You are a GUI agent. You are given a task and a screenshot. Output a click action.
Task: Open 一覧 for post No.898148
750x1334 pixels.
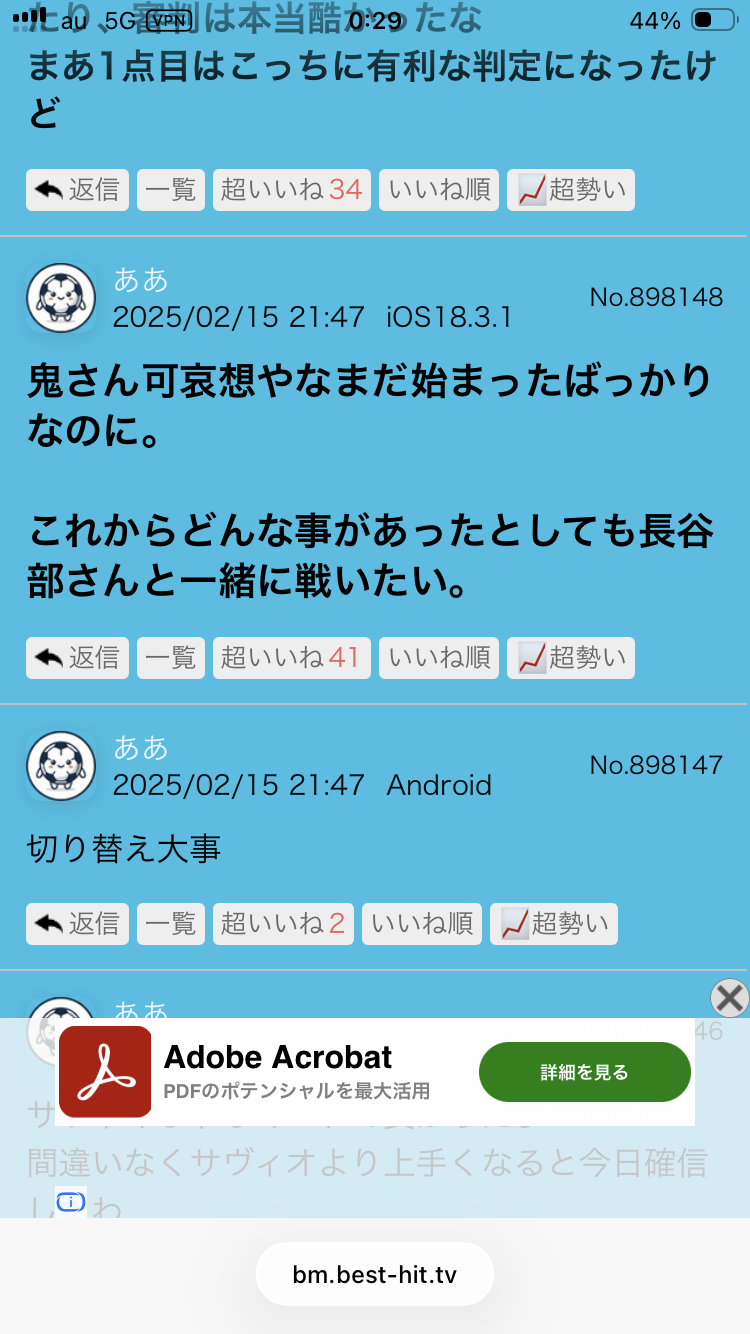coord(170,658)
